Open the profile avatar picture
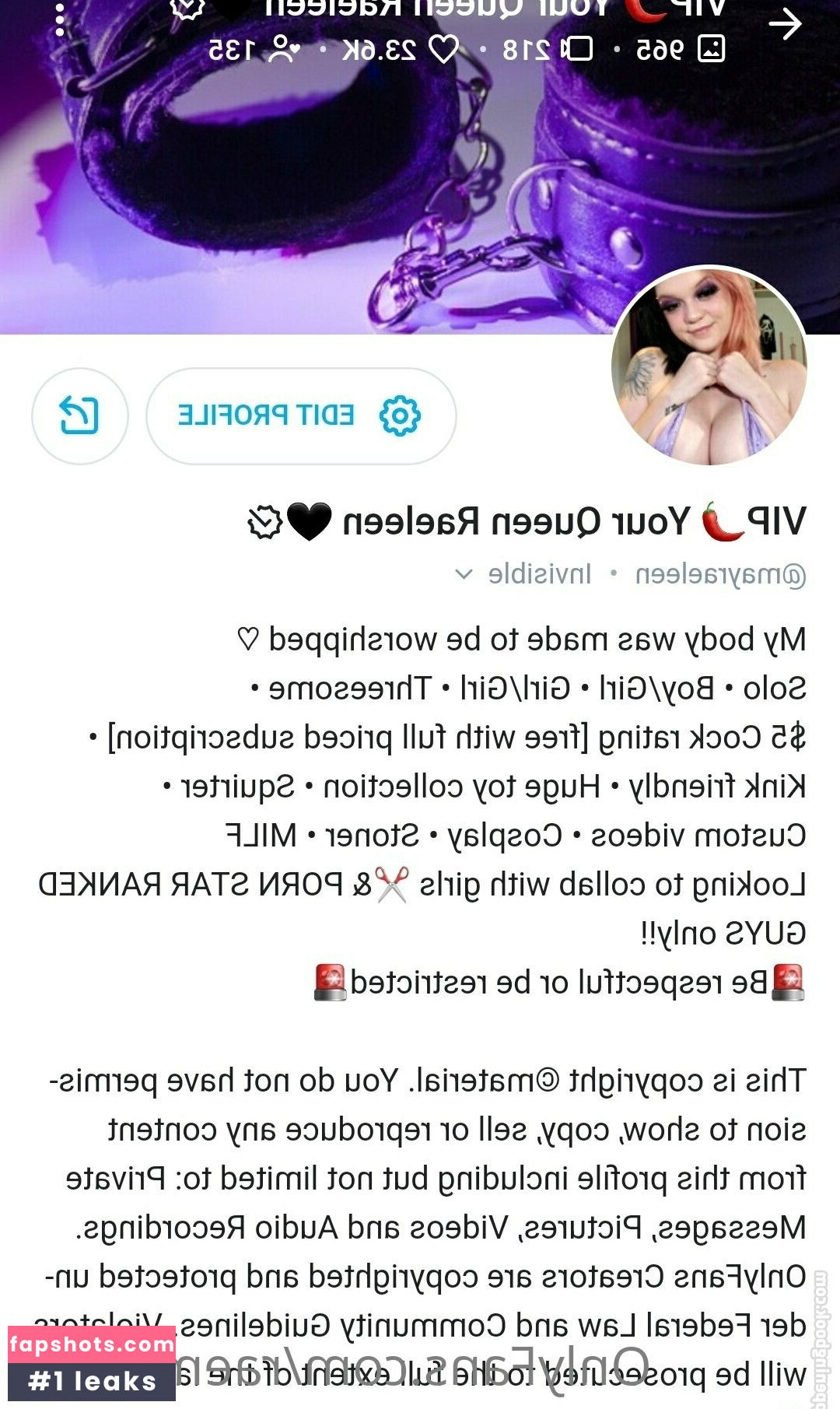 tap(709, 367)
